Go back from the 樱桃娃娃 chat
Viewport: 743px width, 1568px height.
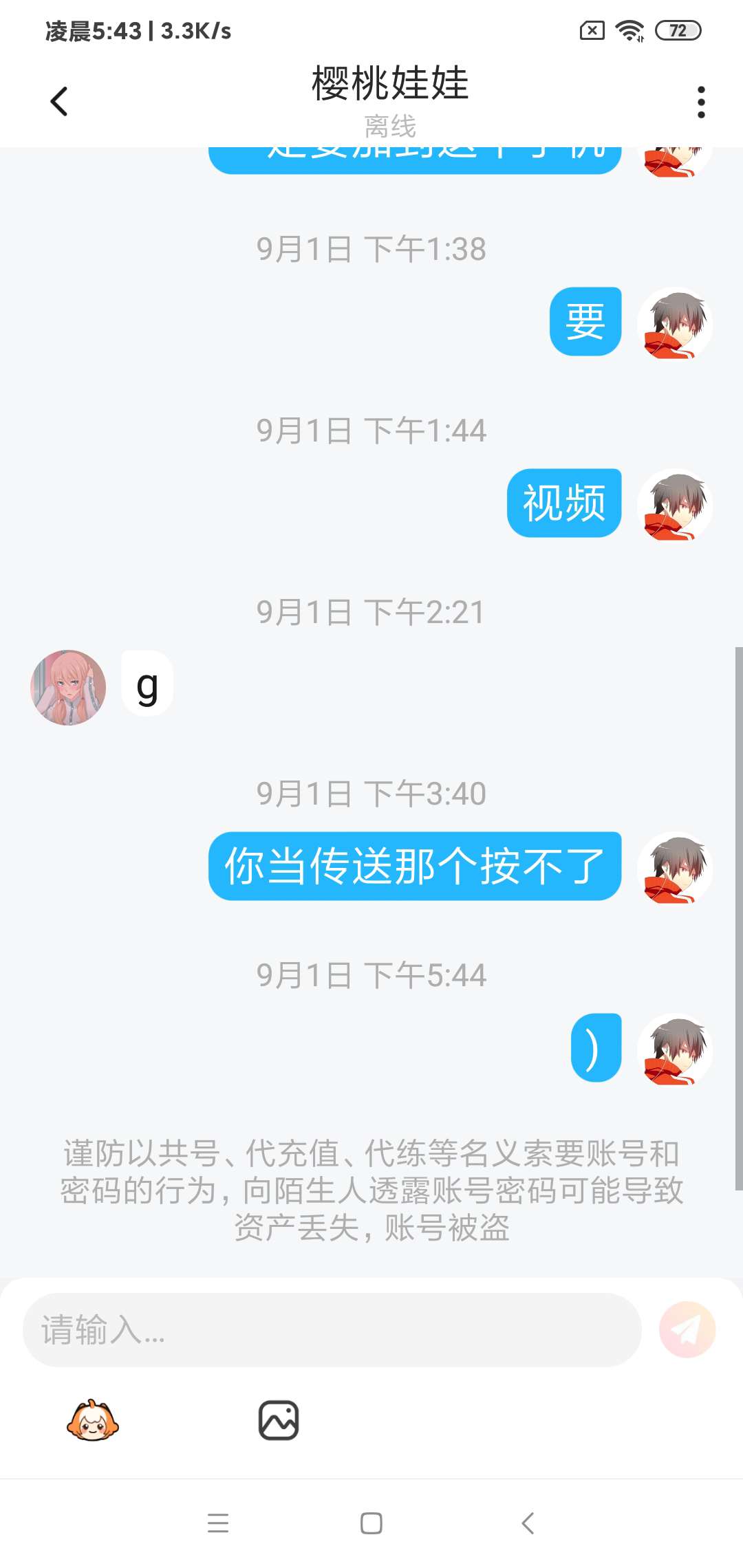pos(60,102)
